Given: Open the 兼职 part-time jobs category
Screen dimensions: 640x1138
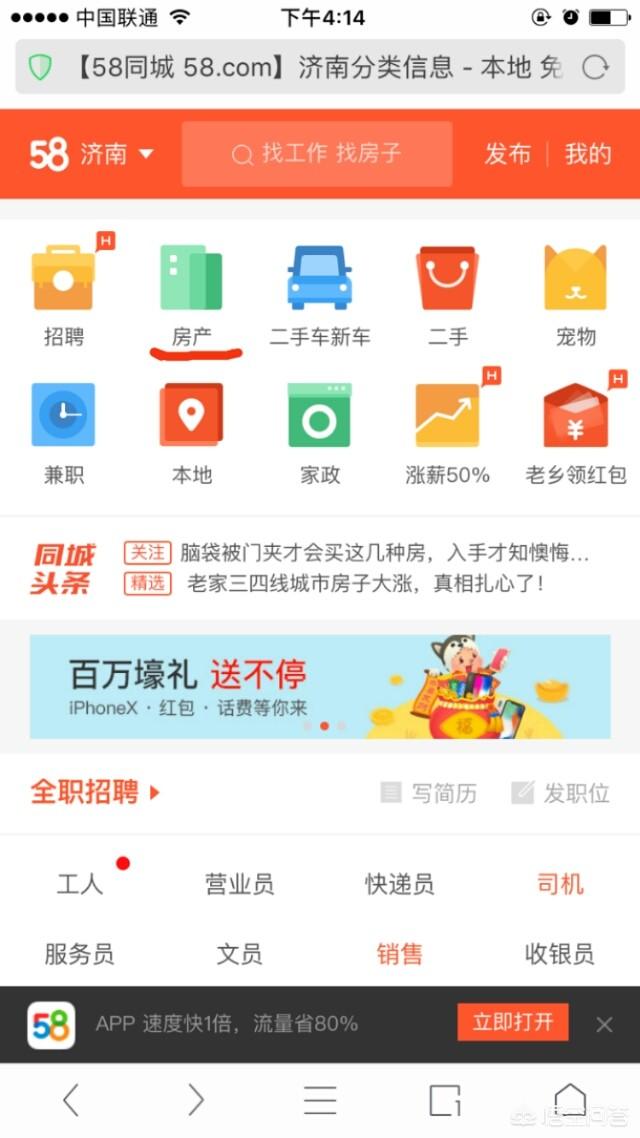Looking at the screenshot, I should (x=64, y=430).
